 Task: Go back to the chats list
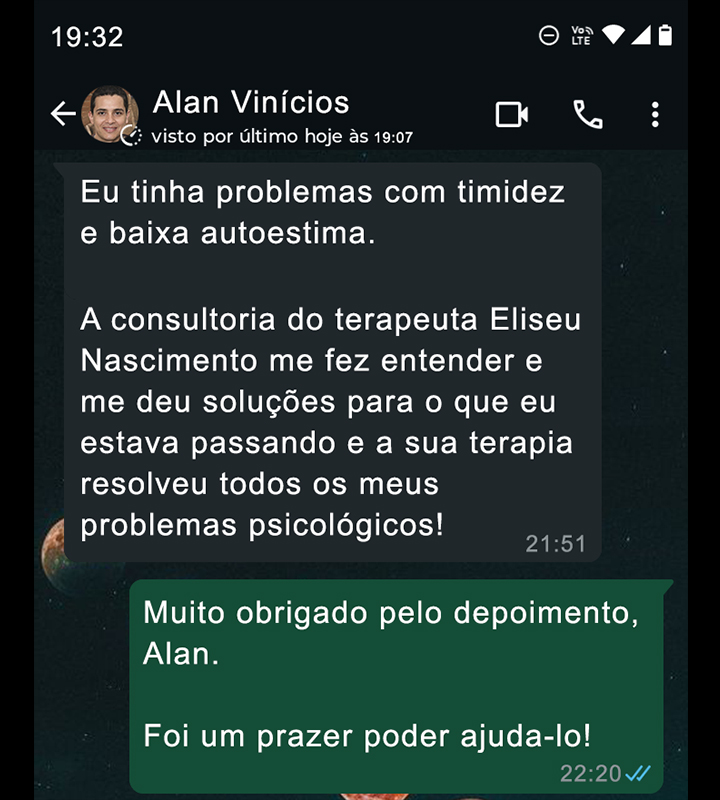[63, 115]
